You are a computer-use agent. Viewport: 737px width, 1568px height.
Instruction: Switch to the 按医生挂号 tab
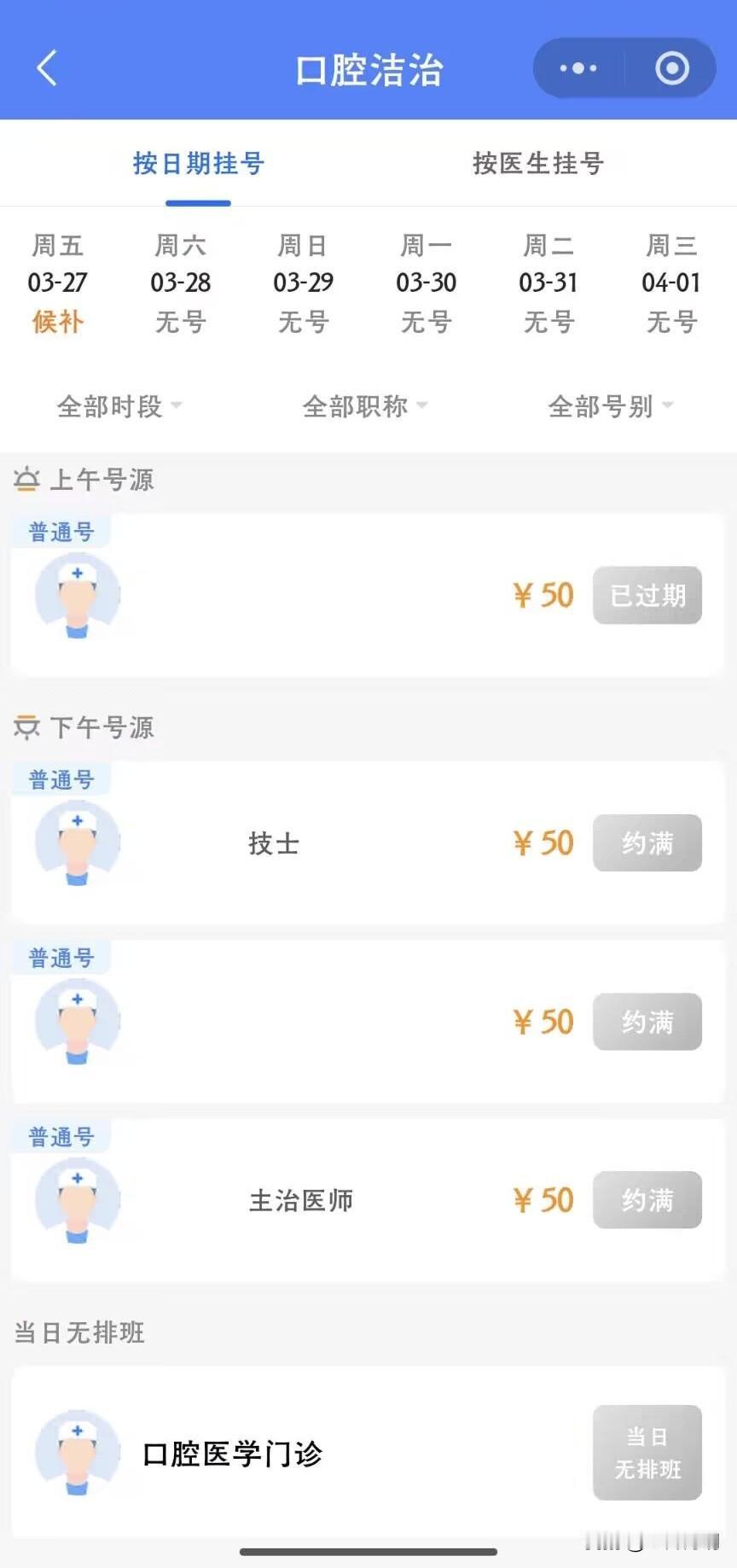pyautogui.click(x=538, y=163)
